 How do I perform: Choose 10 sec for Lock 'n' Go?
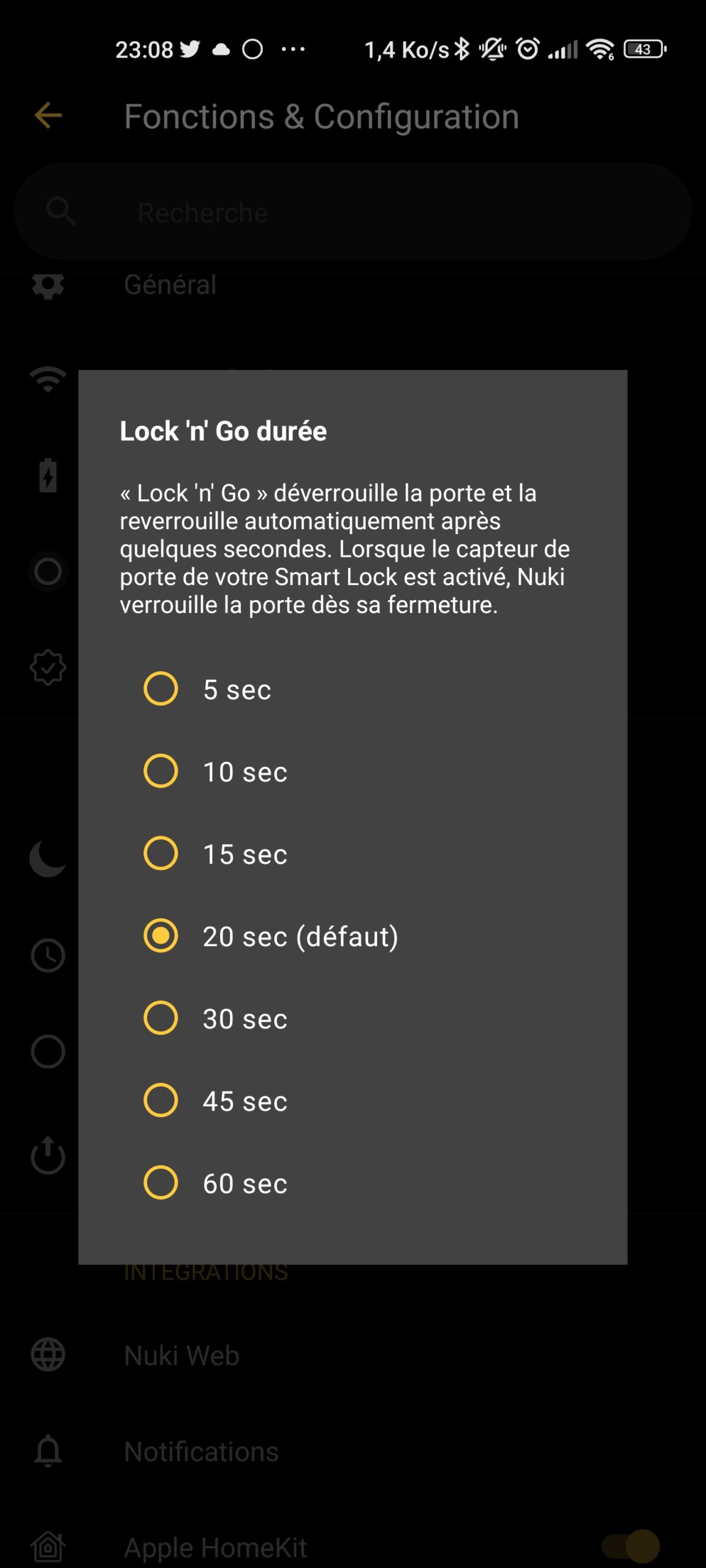click(x=352, y=771)
